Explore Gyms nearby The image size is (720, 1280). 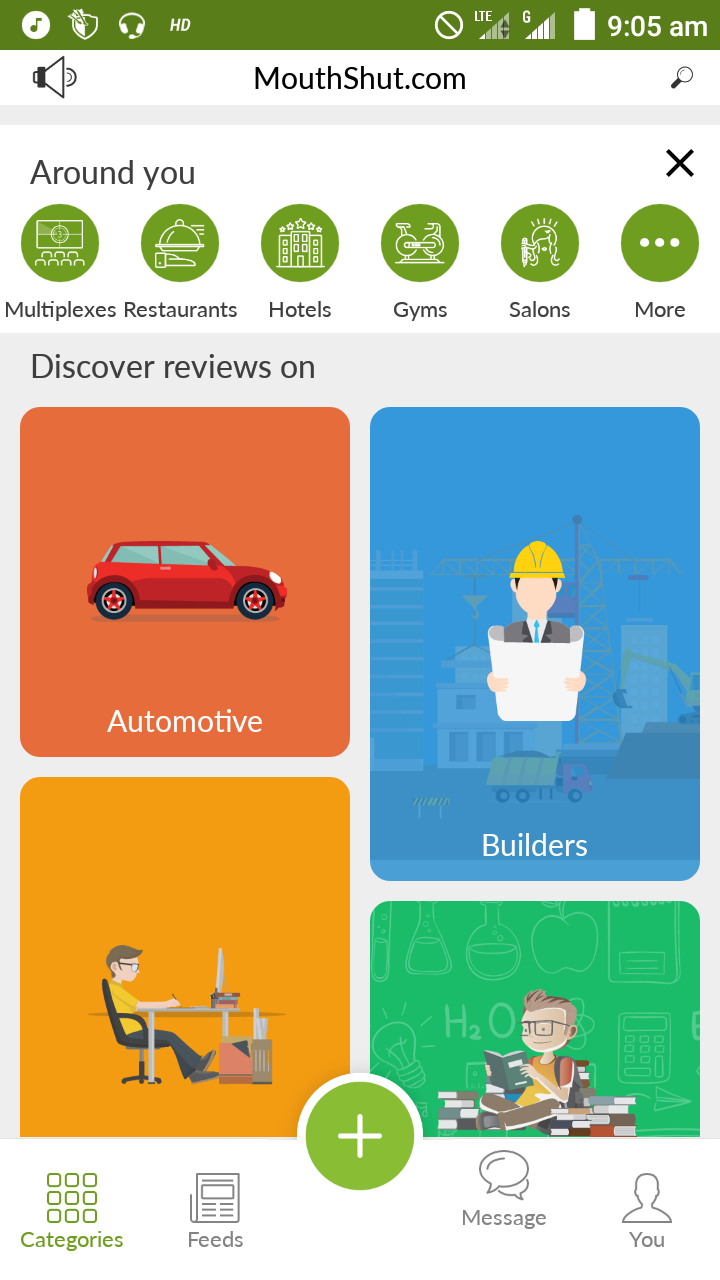point(420,243)
